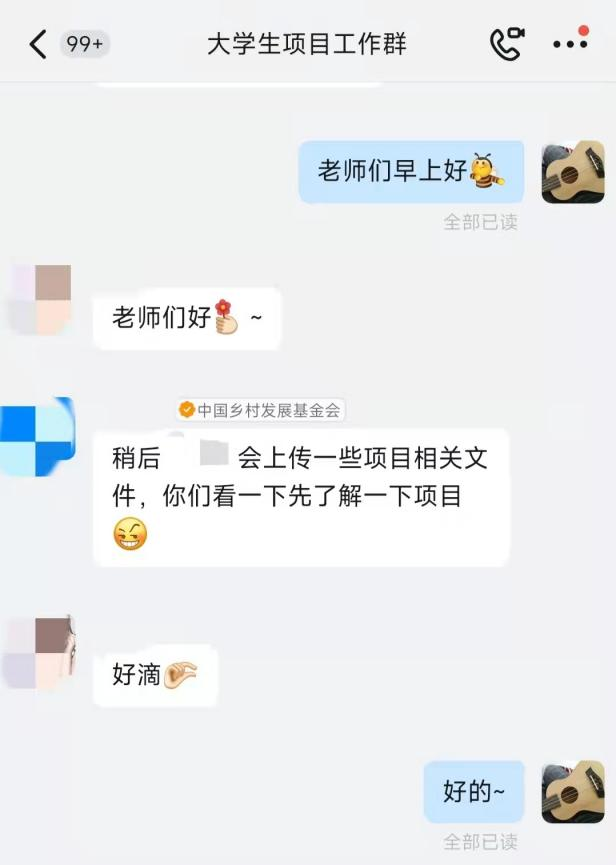Open avatar of sender saying 老师们好
The image size is (616, 865).
coord(39,299)
